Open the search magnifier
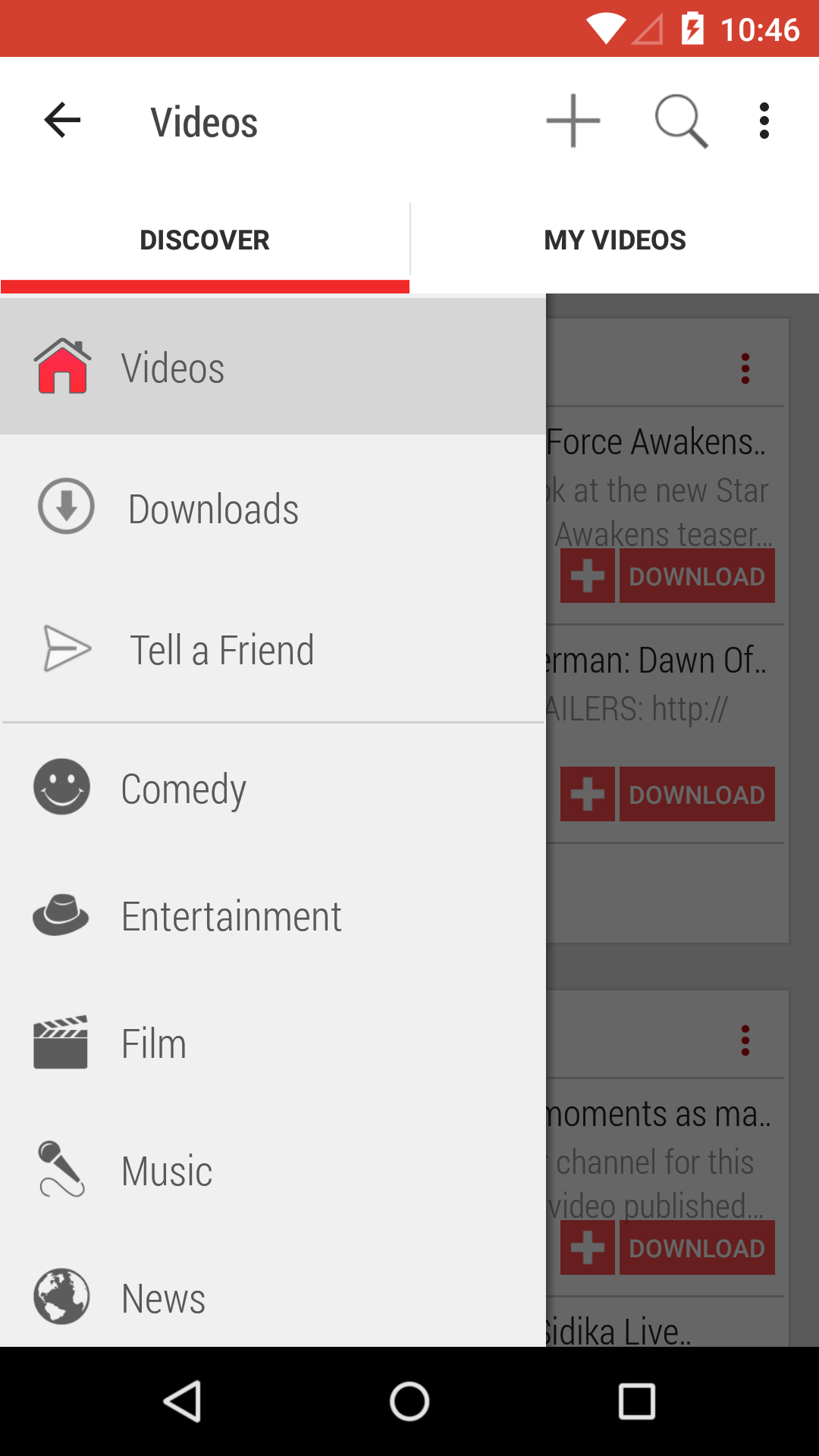This screenshot has height=1456, width=819. pos(681,121)
